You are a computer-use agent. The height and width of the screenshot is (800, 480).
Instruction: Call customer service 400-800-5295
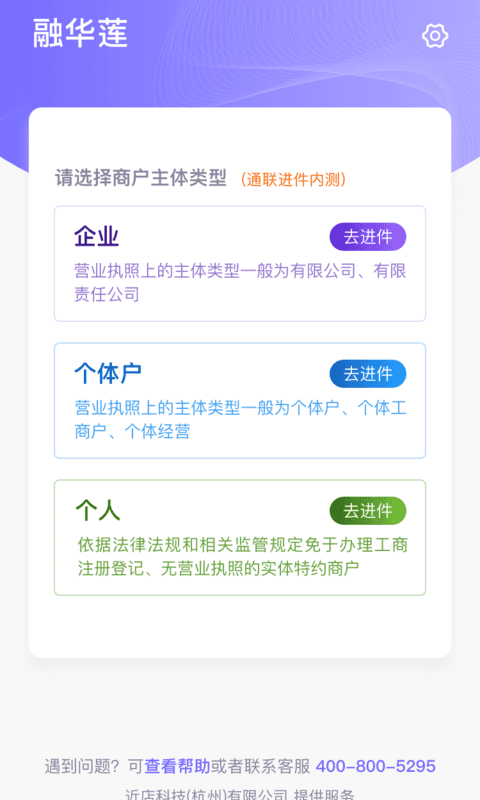tap(375, 766)
